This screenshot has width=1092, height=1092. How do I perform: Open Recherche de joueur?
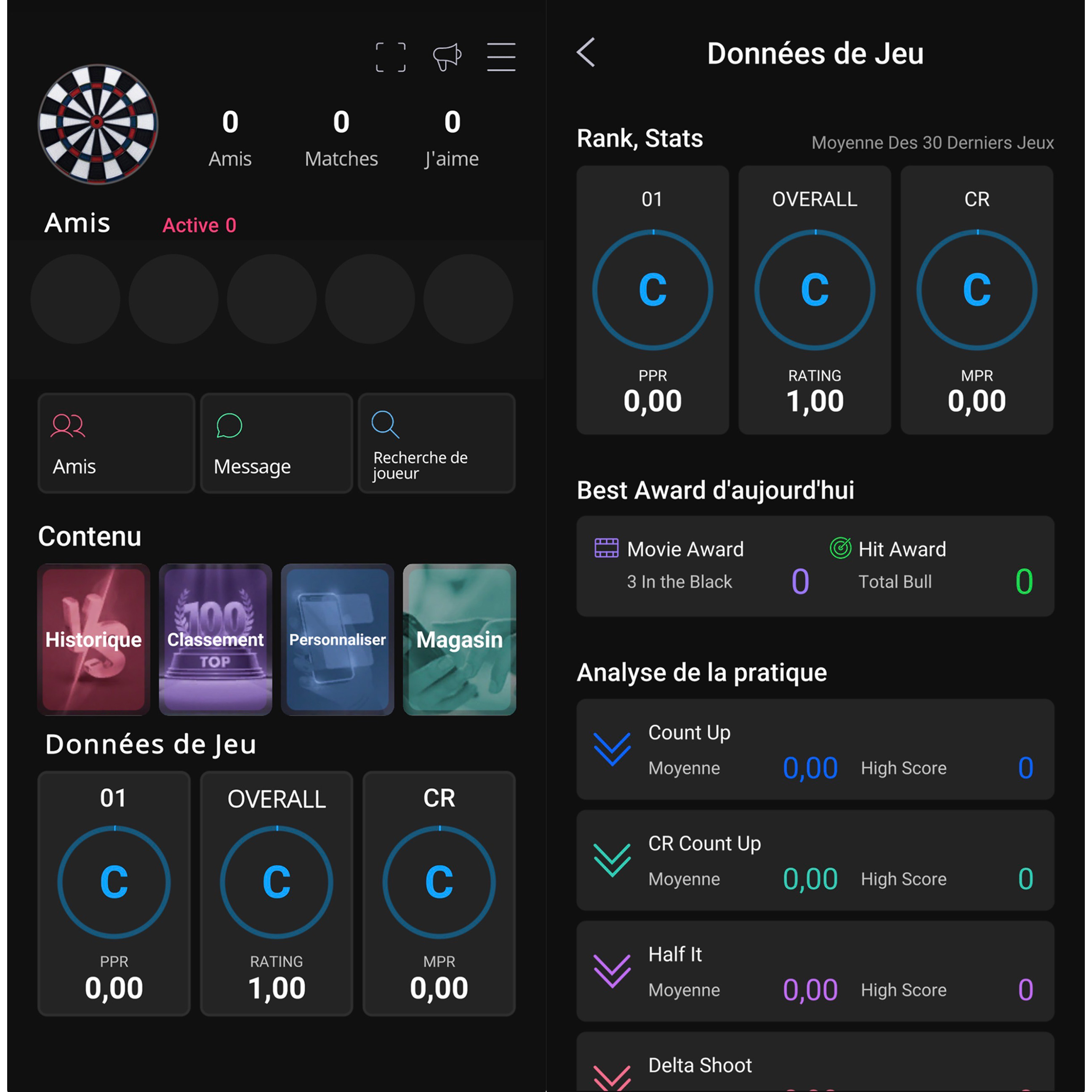coord(437,443)
